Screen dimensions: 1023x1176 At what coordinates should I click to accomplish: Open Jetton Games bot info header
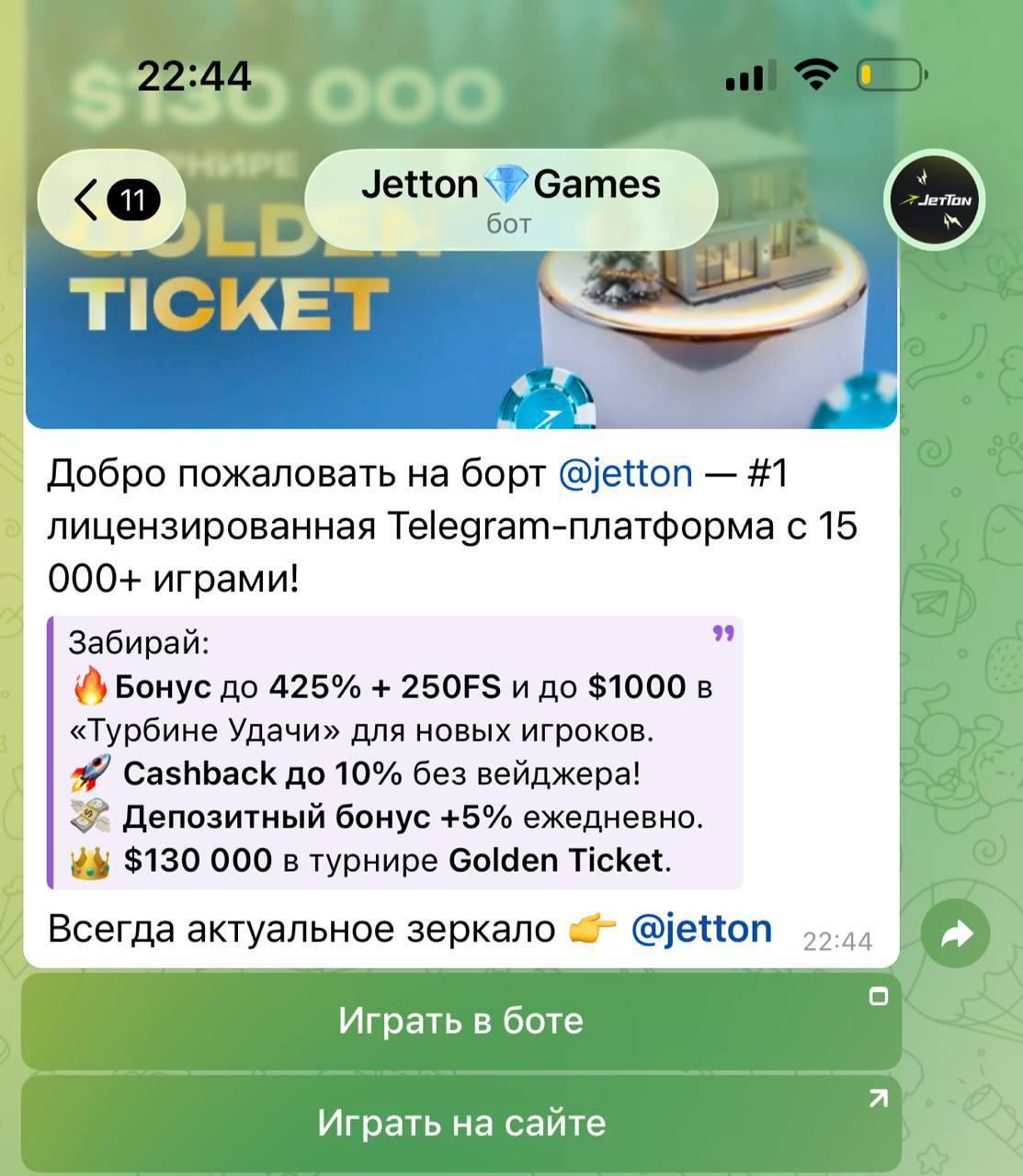pos(510,199)
